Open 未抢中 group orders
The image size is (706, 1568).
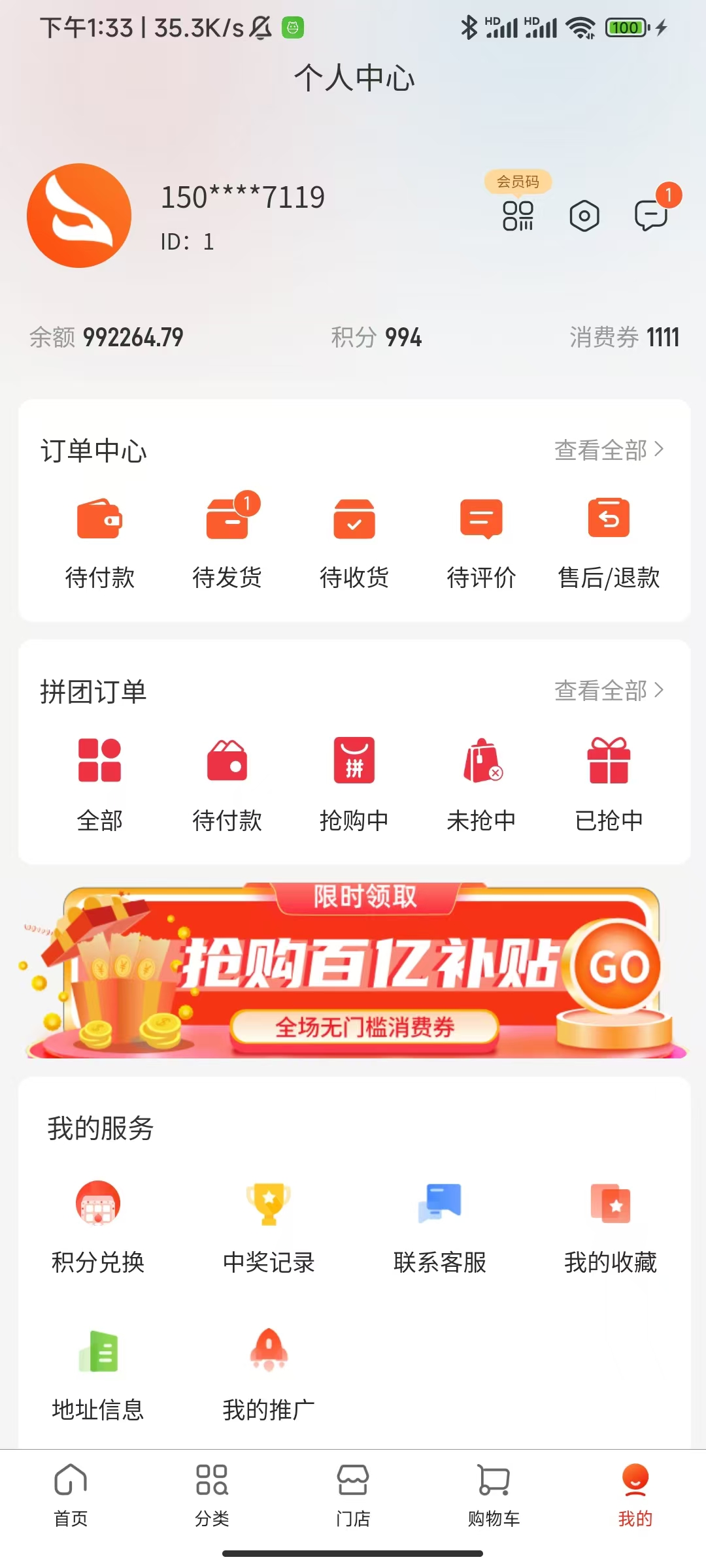[481, 783]
